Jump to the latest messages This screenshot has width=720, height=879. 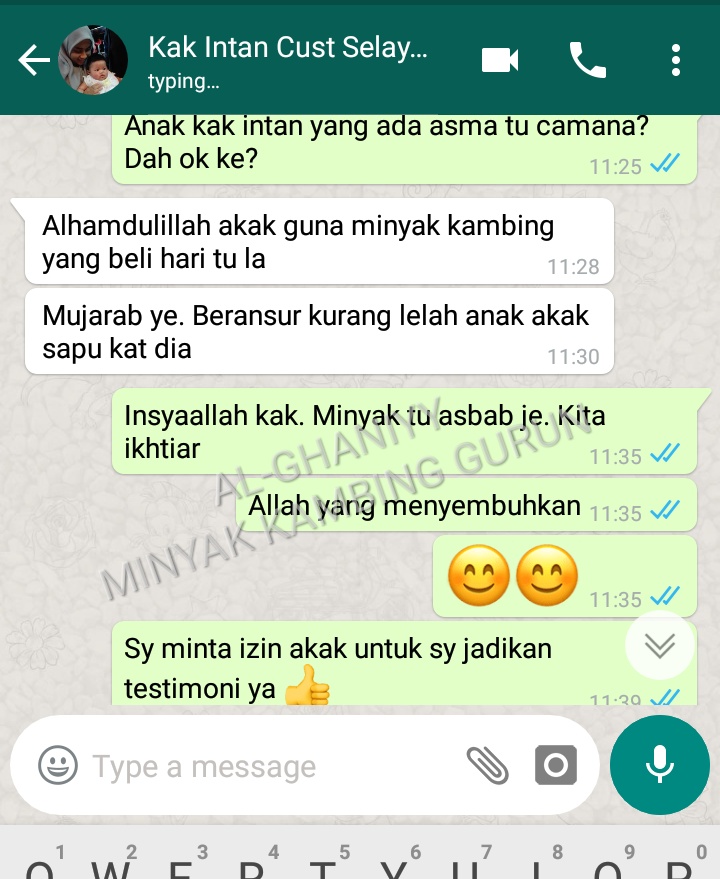pos(659,645)
